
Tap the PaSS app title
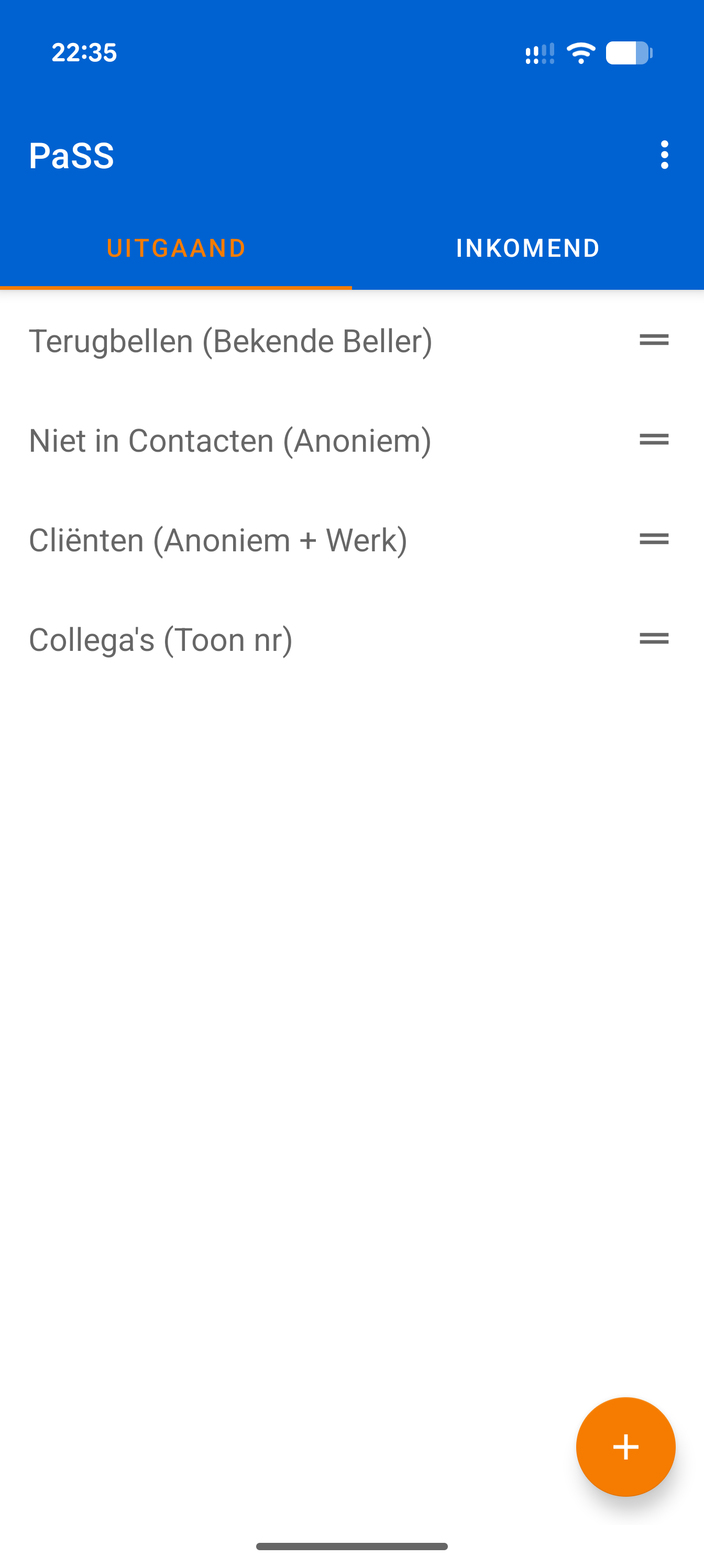[72, 157]
